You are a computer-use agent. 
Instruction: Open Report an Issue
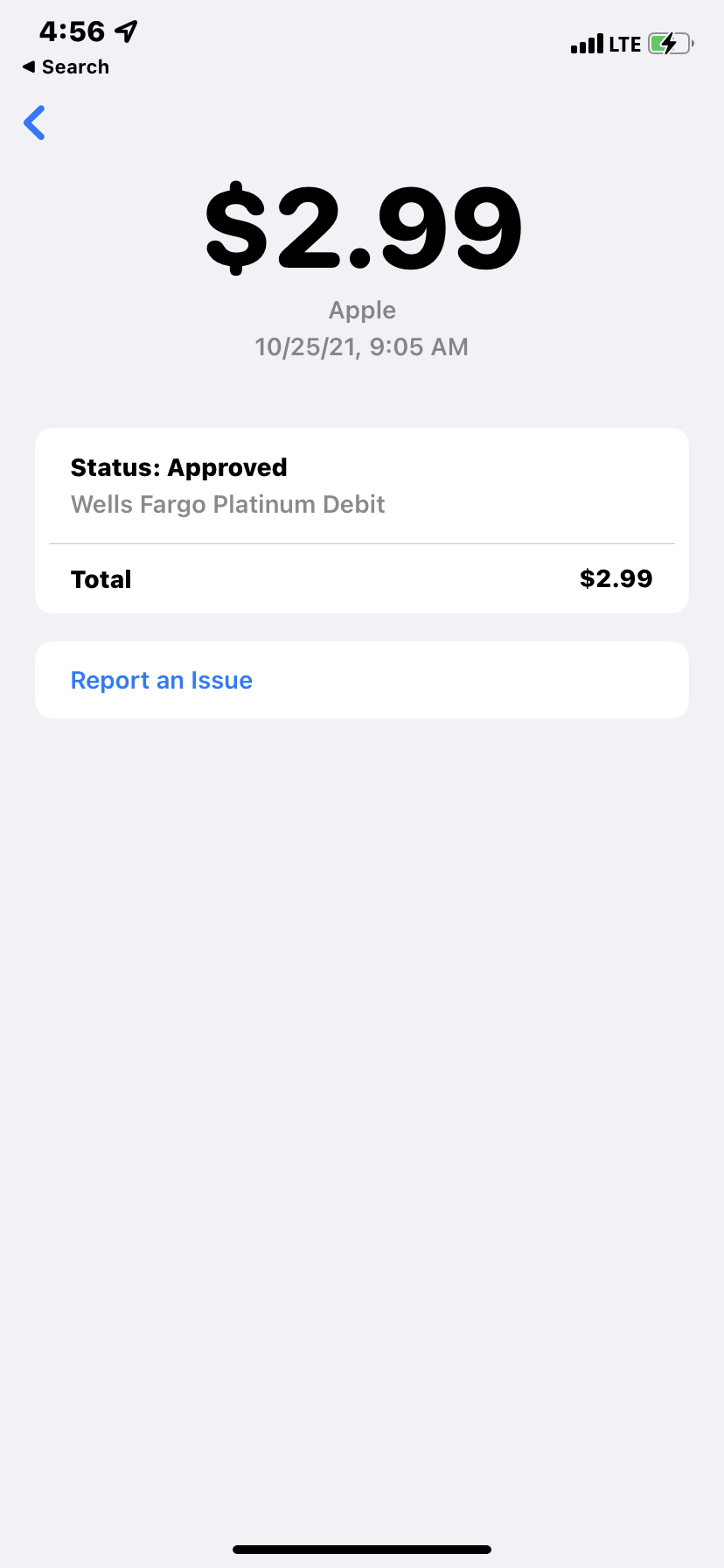tap(162, 681)
